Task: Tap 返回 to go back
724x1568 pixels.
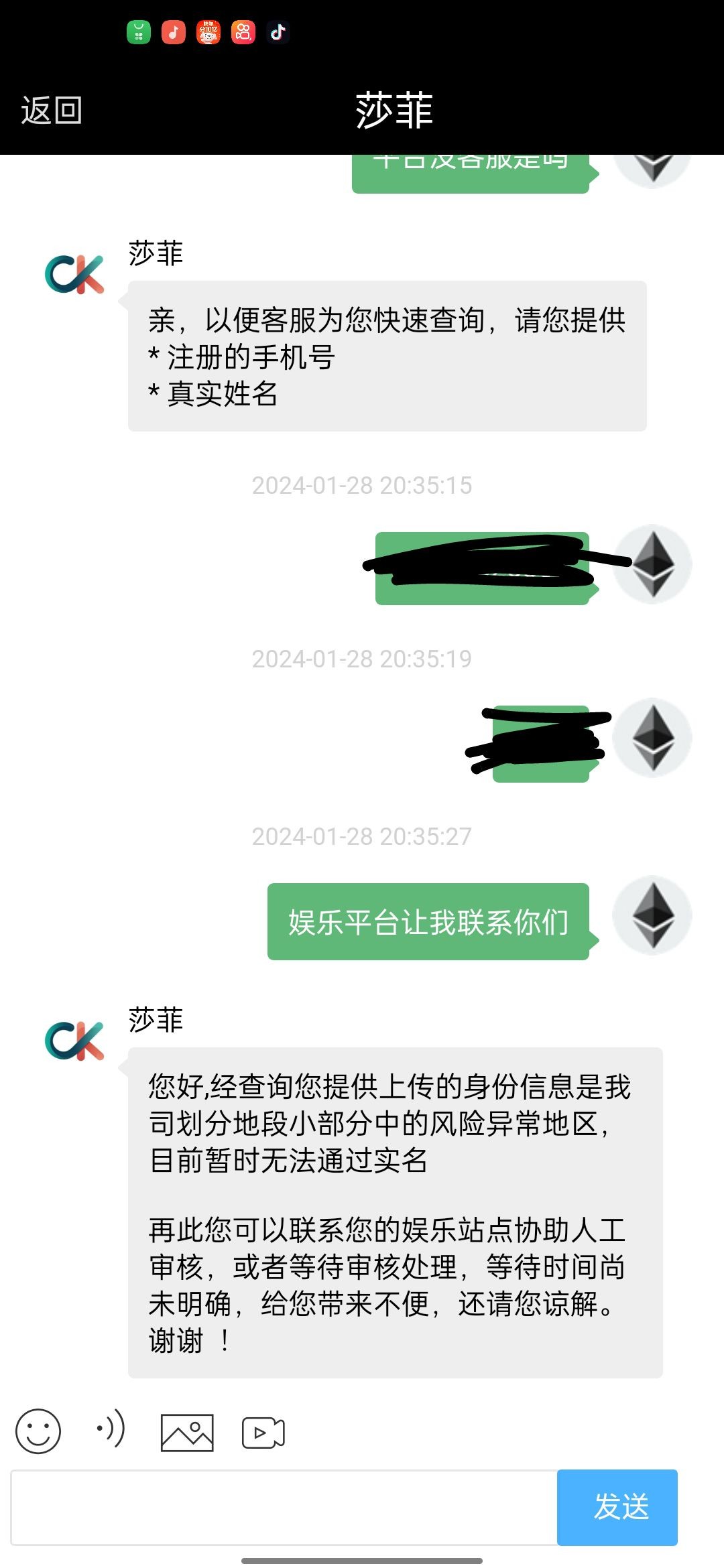Action: (51, 110)
